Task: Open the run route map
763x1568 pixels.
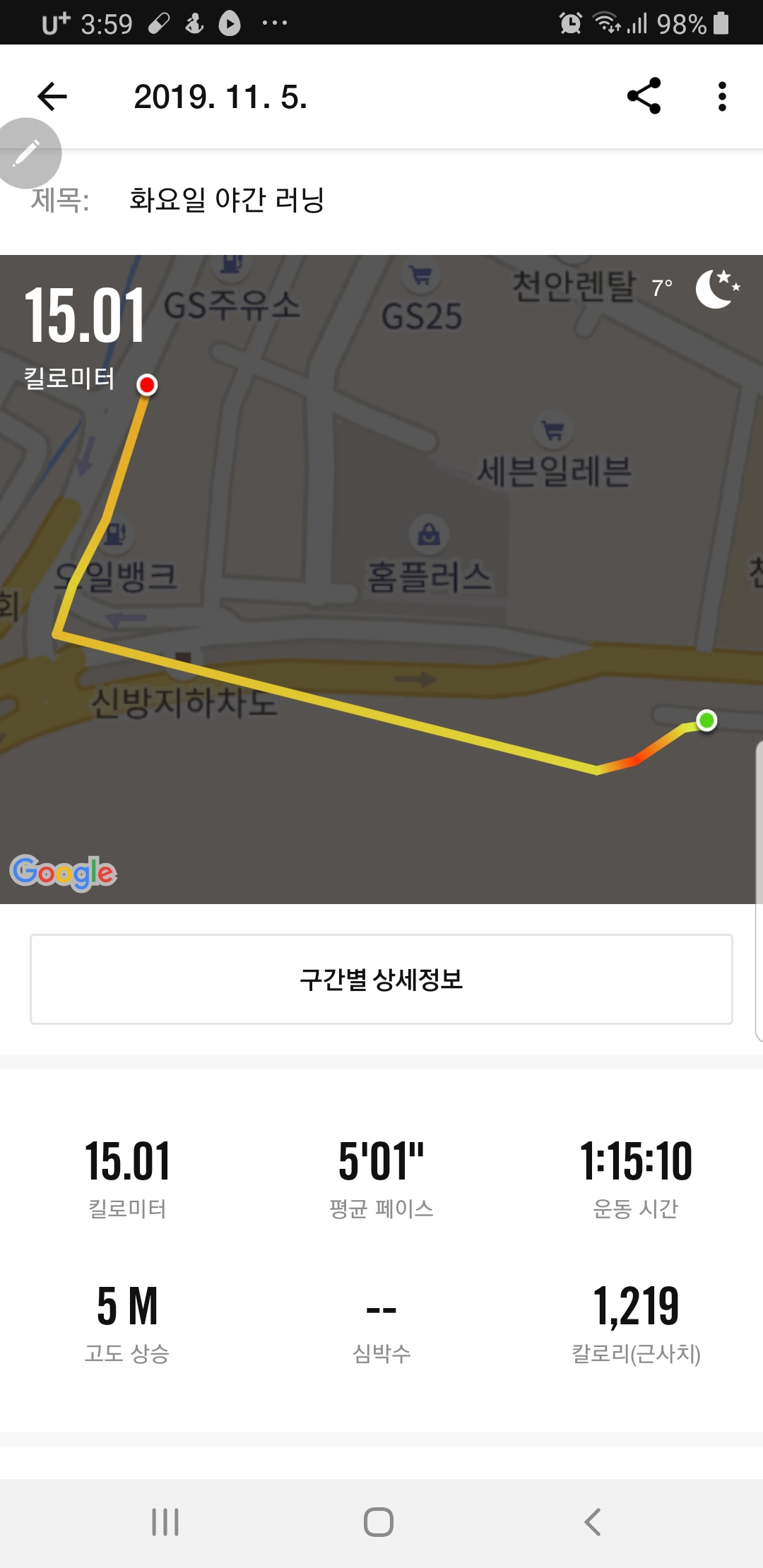Action: [x=381, y=579]
